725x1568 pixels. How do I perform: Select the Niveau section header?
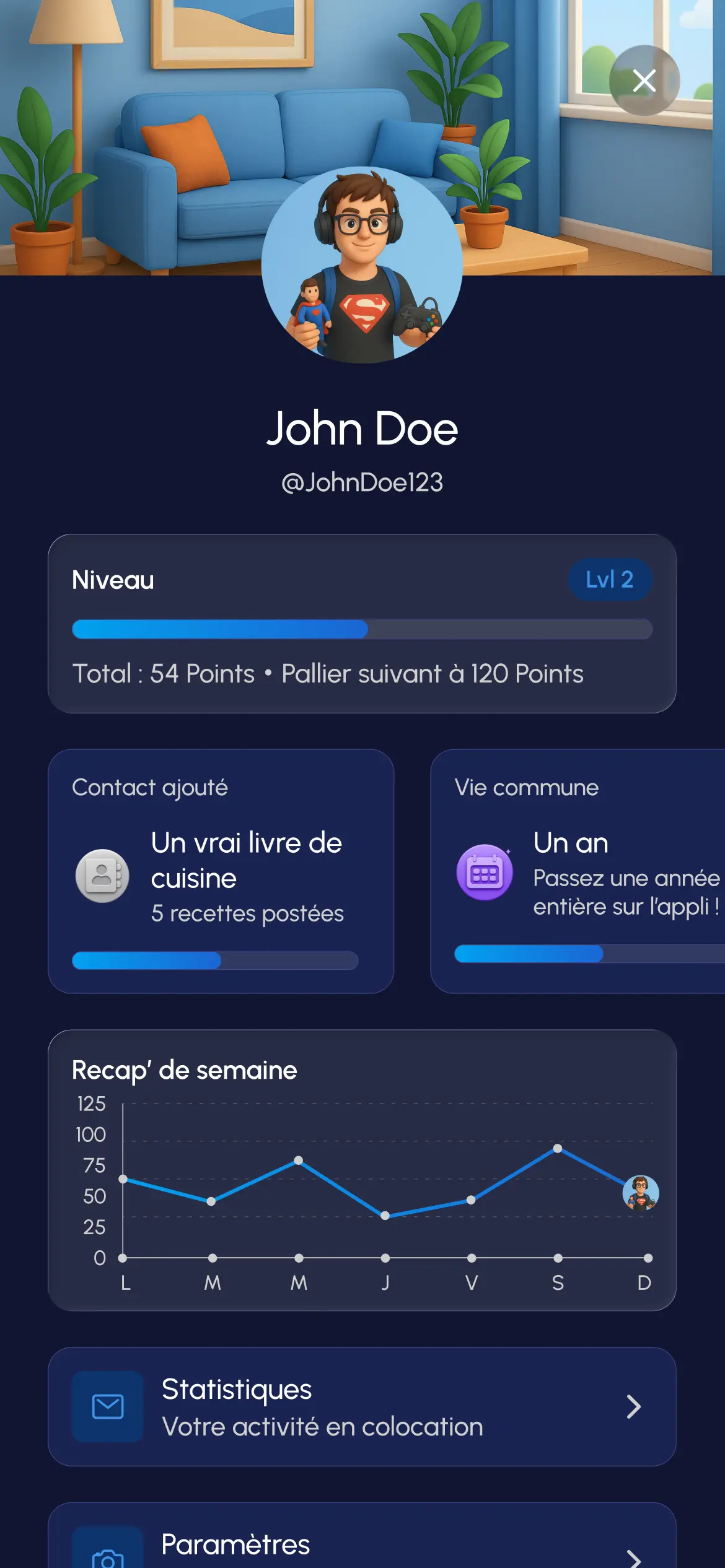(x=113, y=580)
